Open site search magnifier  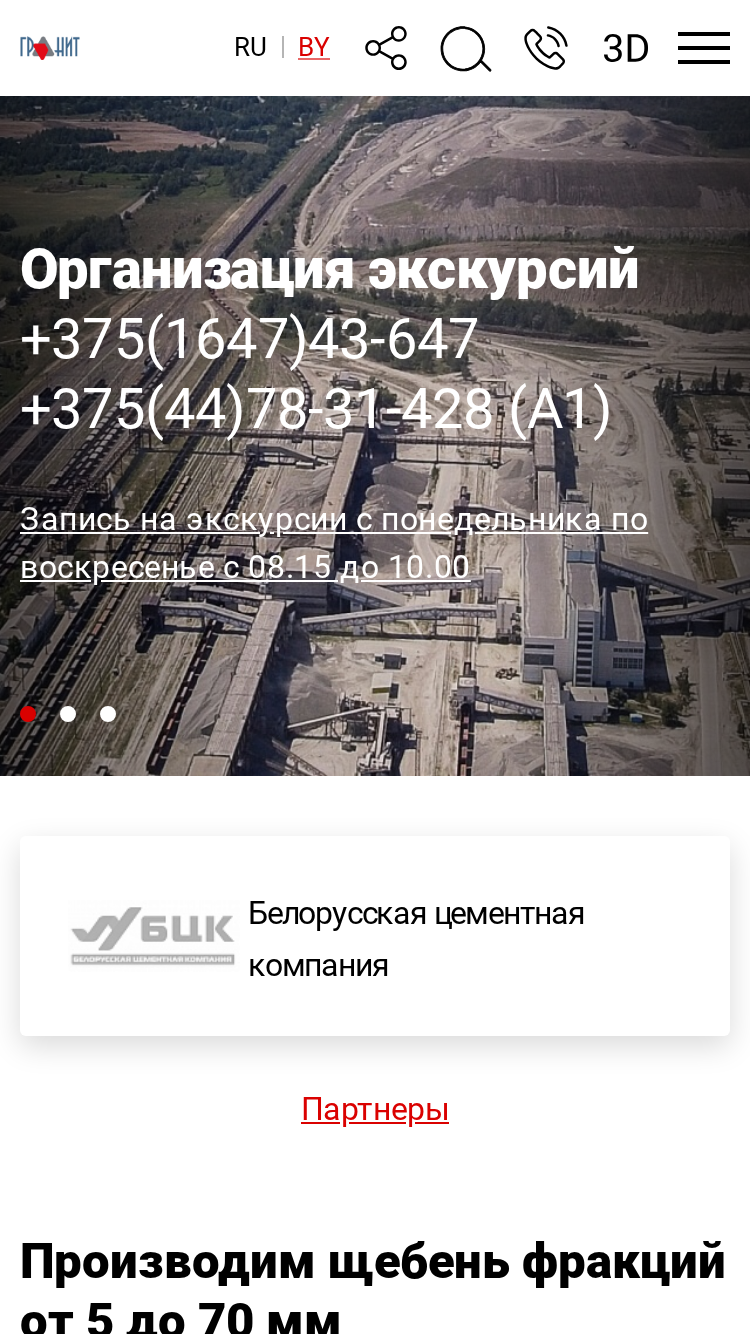(465, 49)
